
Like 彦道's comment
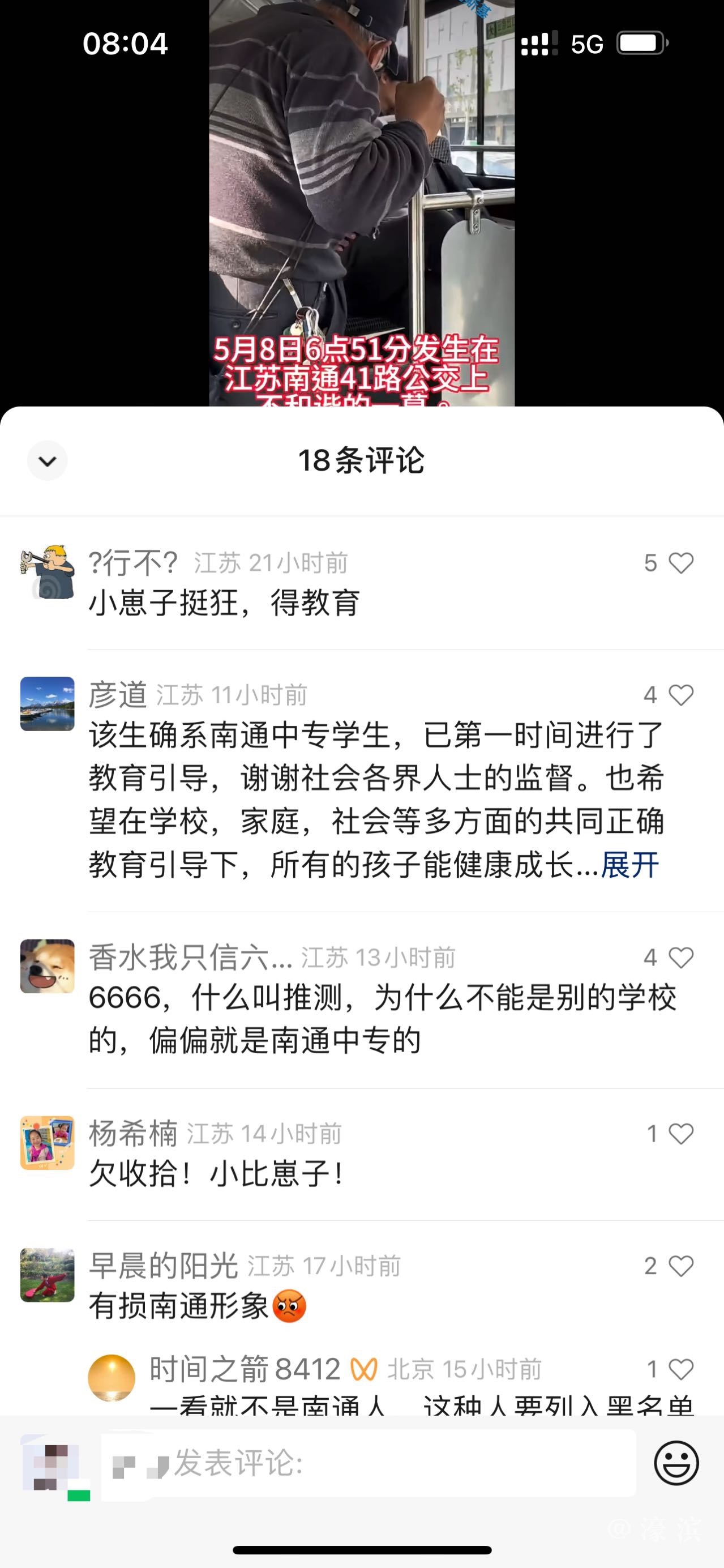[x=680, y=695]
